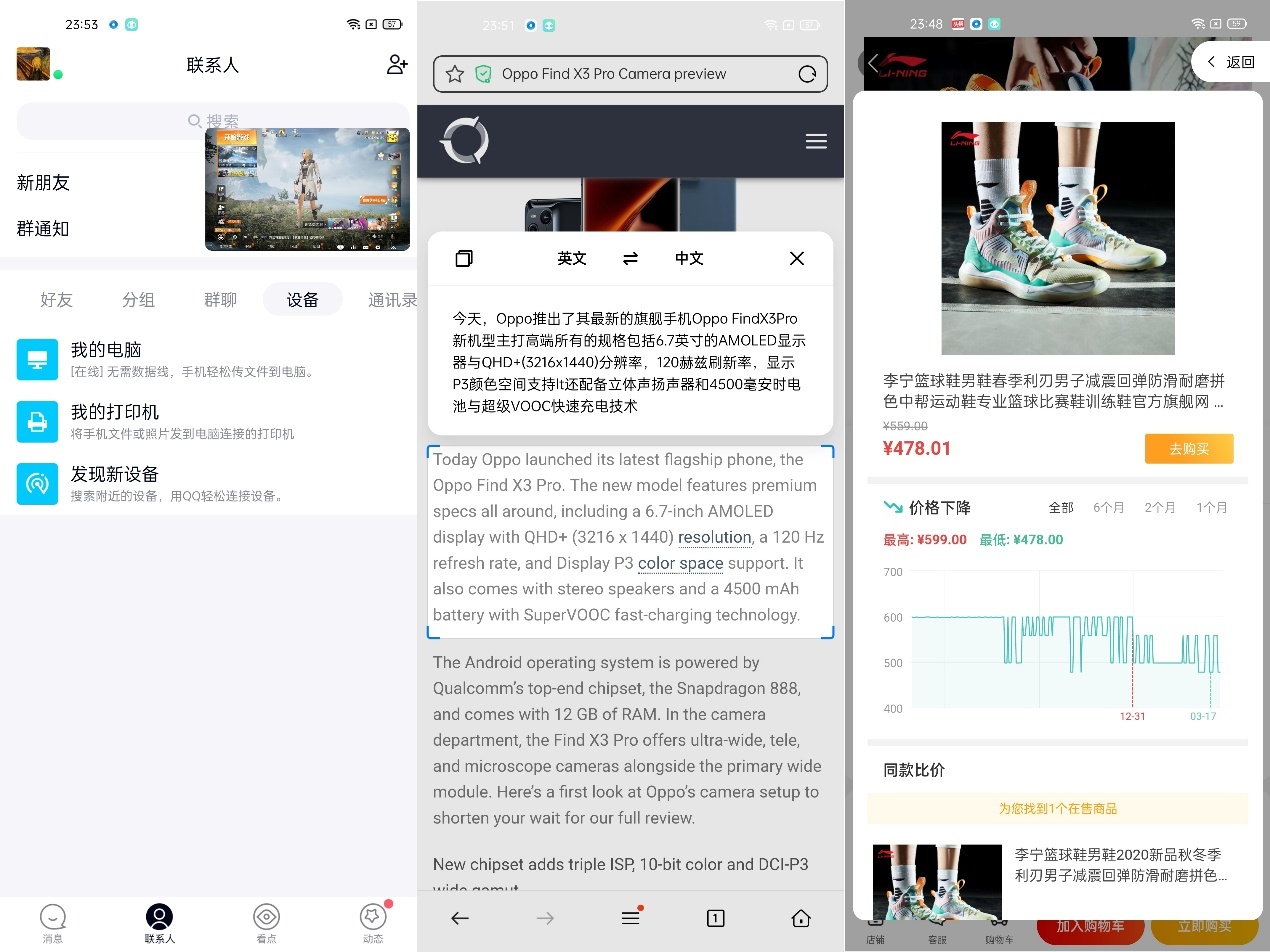The height and width of the screenshot is (952, 1270).
Task: Switch to the 群聊 tab
Action: 220,299
